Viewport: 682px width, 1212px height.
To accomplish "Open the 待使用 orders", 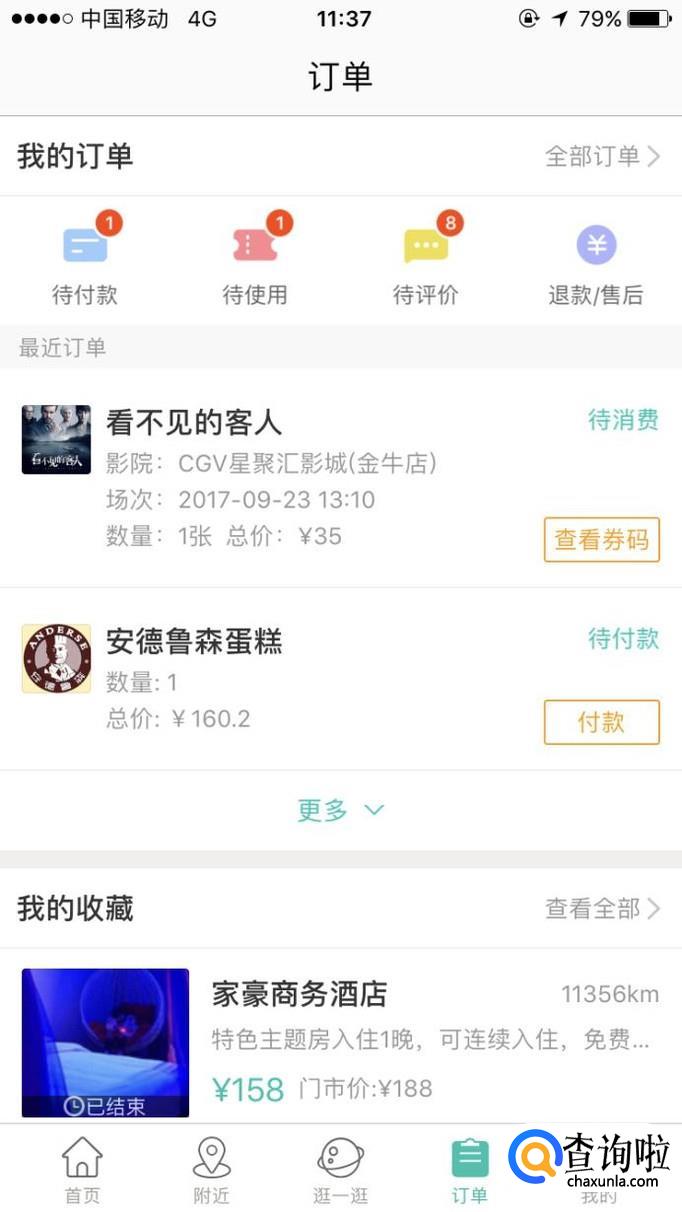I will pyautogui.click(x=255, y=261).
